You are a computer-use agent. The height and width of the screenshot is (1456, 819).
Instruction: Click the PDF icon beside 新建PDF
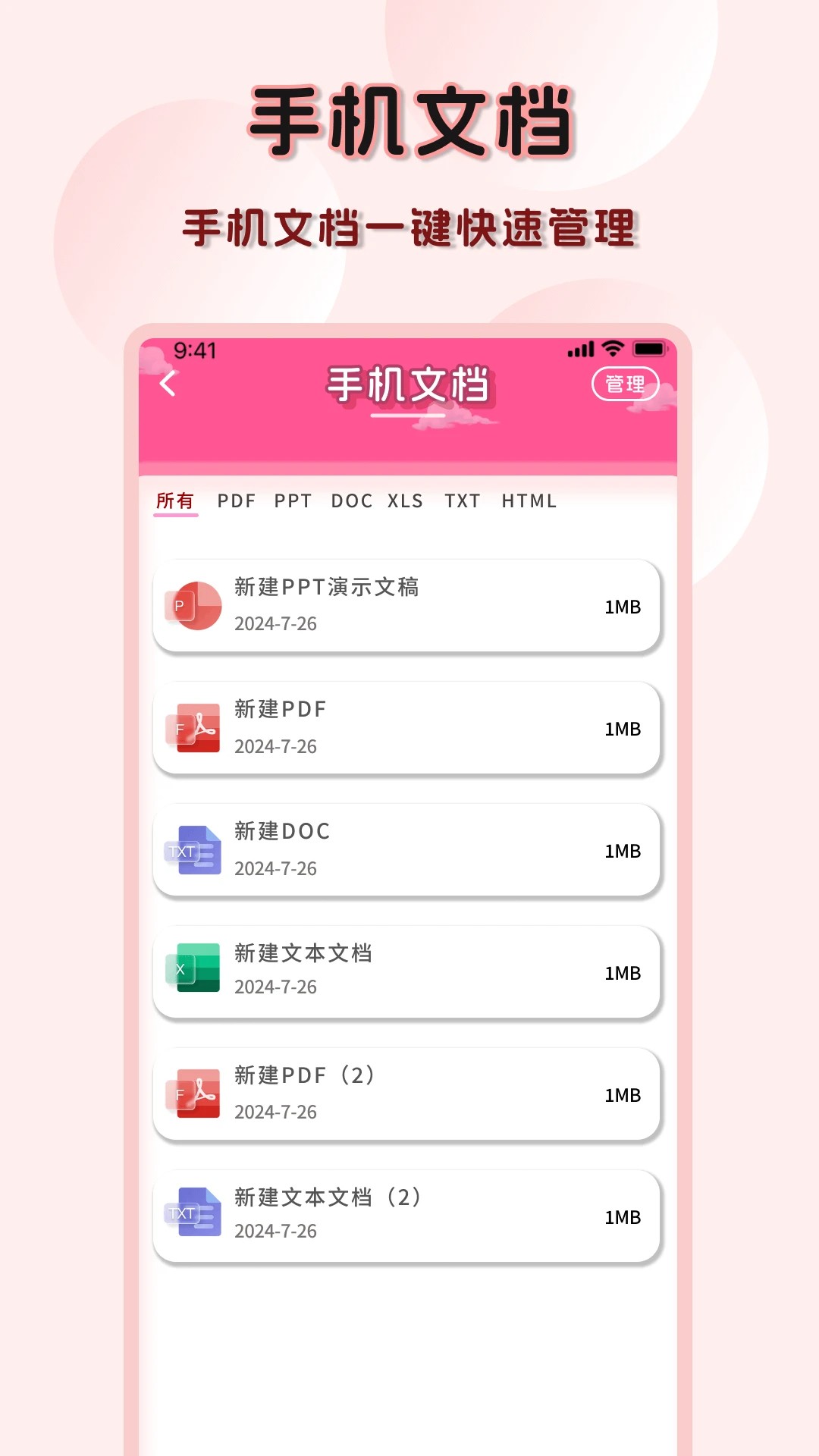coord(192,727)
